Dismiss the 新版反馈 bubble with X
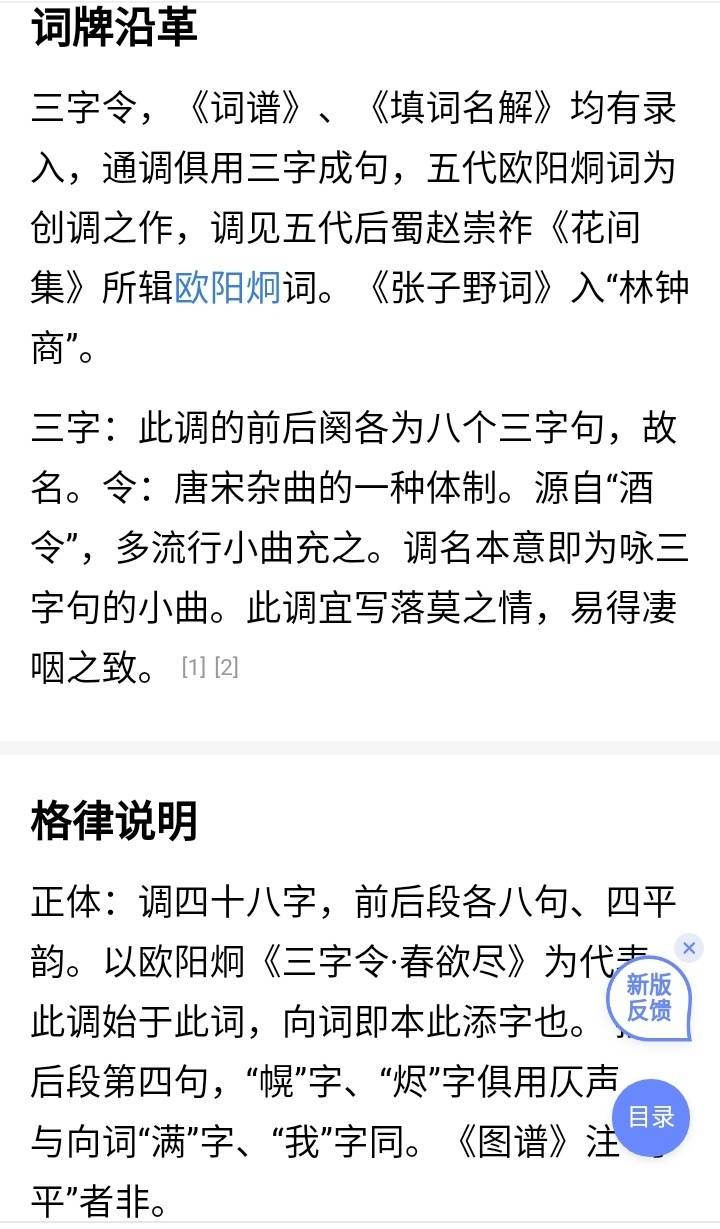Screen dimensions: 720x1229 click(x=689, y=947)
